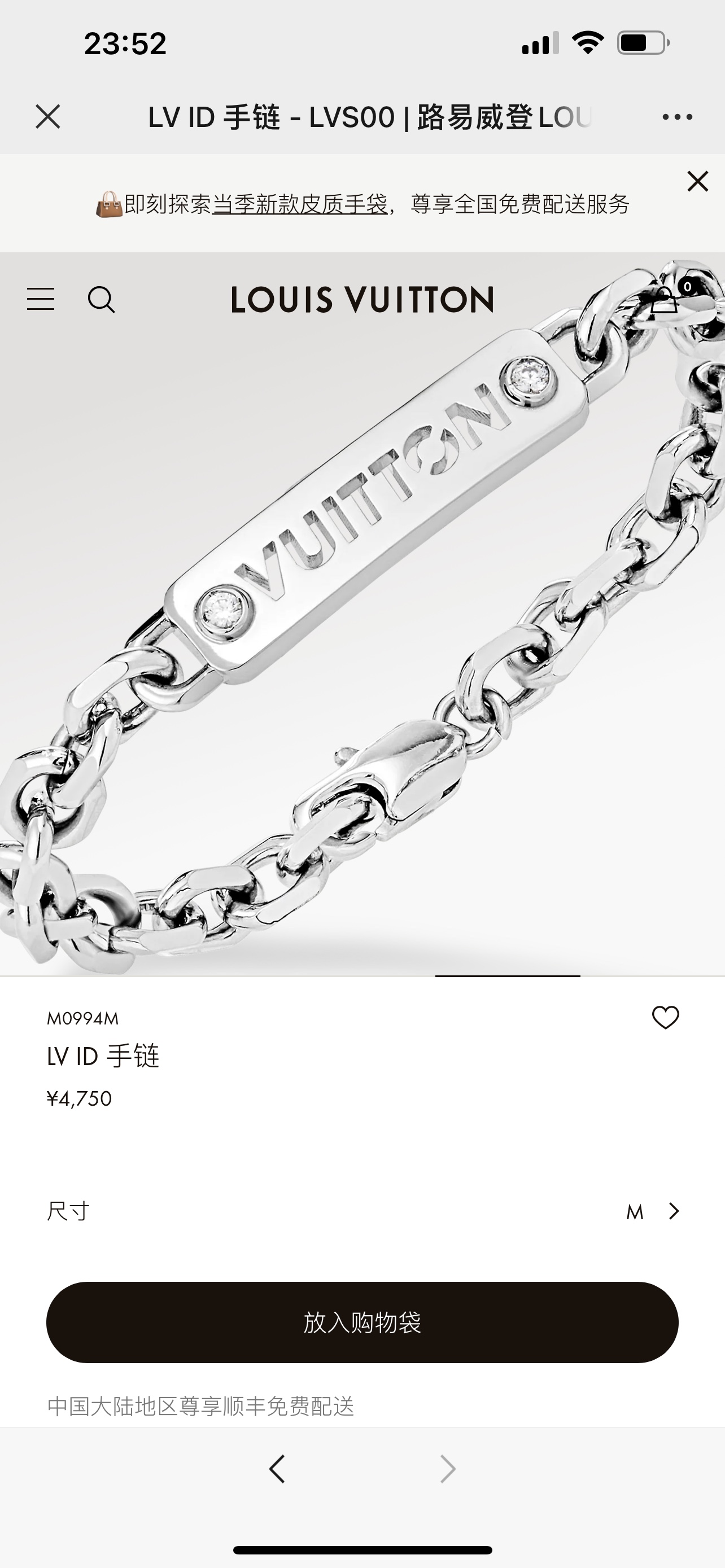The height and width of the screenshot is (1568, 725).
Task: Open the browser overflow menu
Action: (x=677, y=117)
